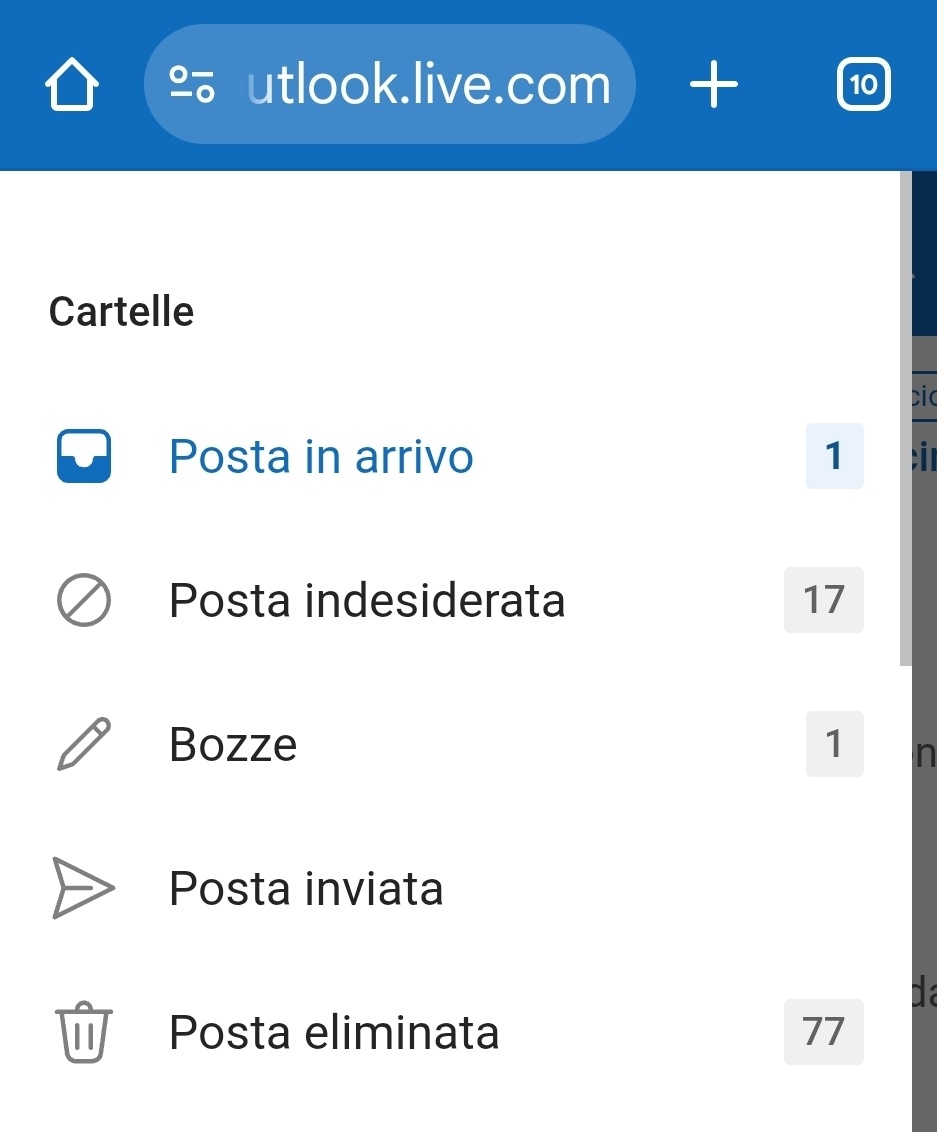The width and height of the screenshot is (937, 1132).
Task: Show the 10 open tabs
Action: point(863,84)
